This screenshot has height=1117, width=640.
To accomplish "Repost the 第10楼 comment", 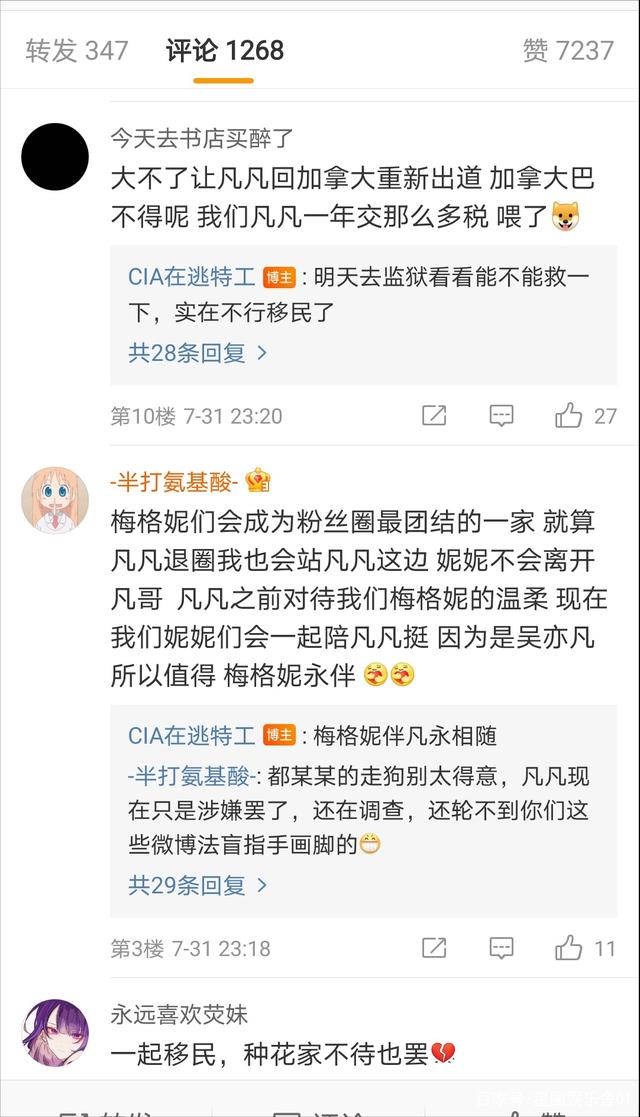I will pos(434,416).
